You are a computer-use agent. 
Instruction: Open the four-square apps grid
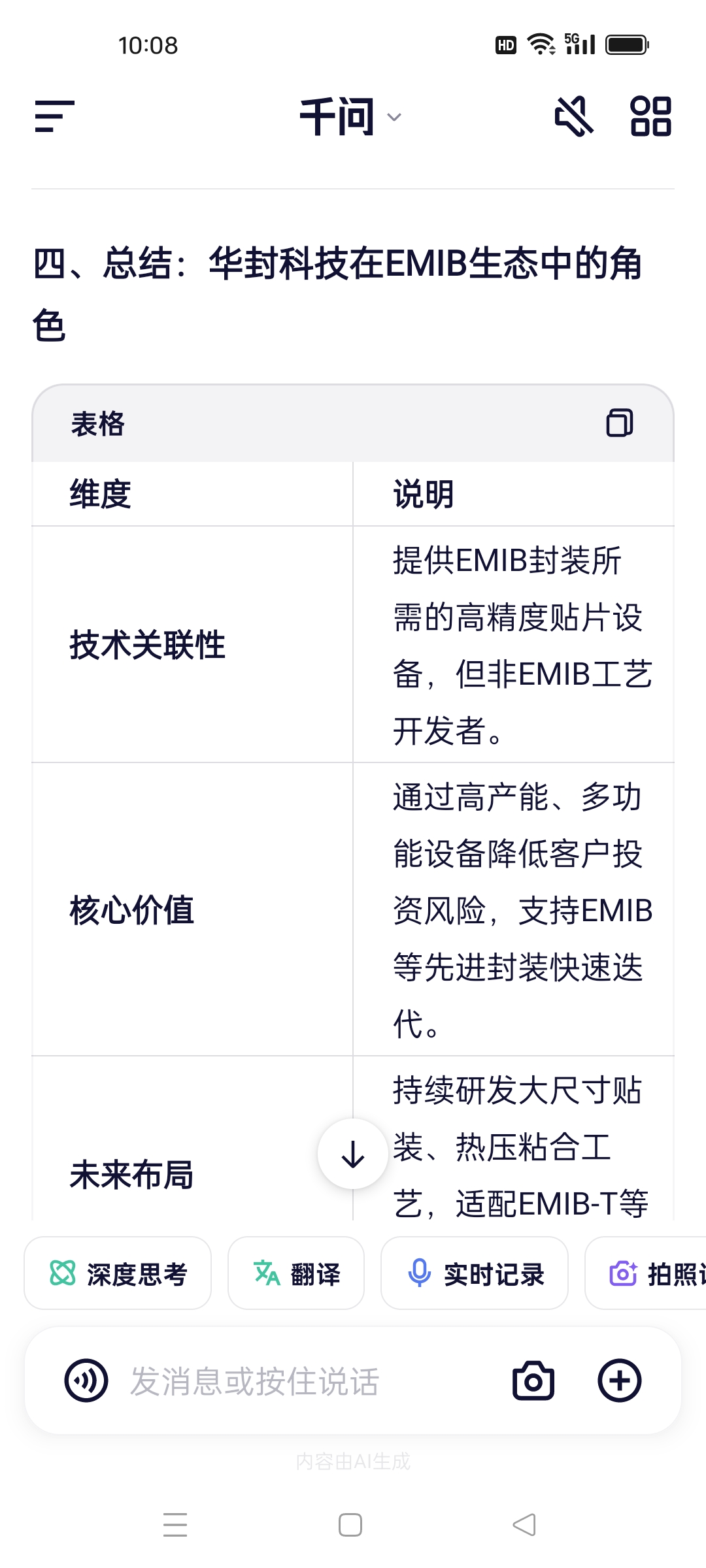point(650,116)
